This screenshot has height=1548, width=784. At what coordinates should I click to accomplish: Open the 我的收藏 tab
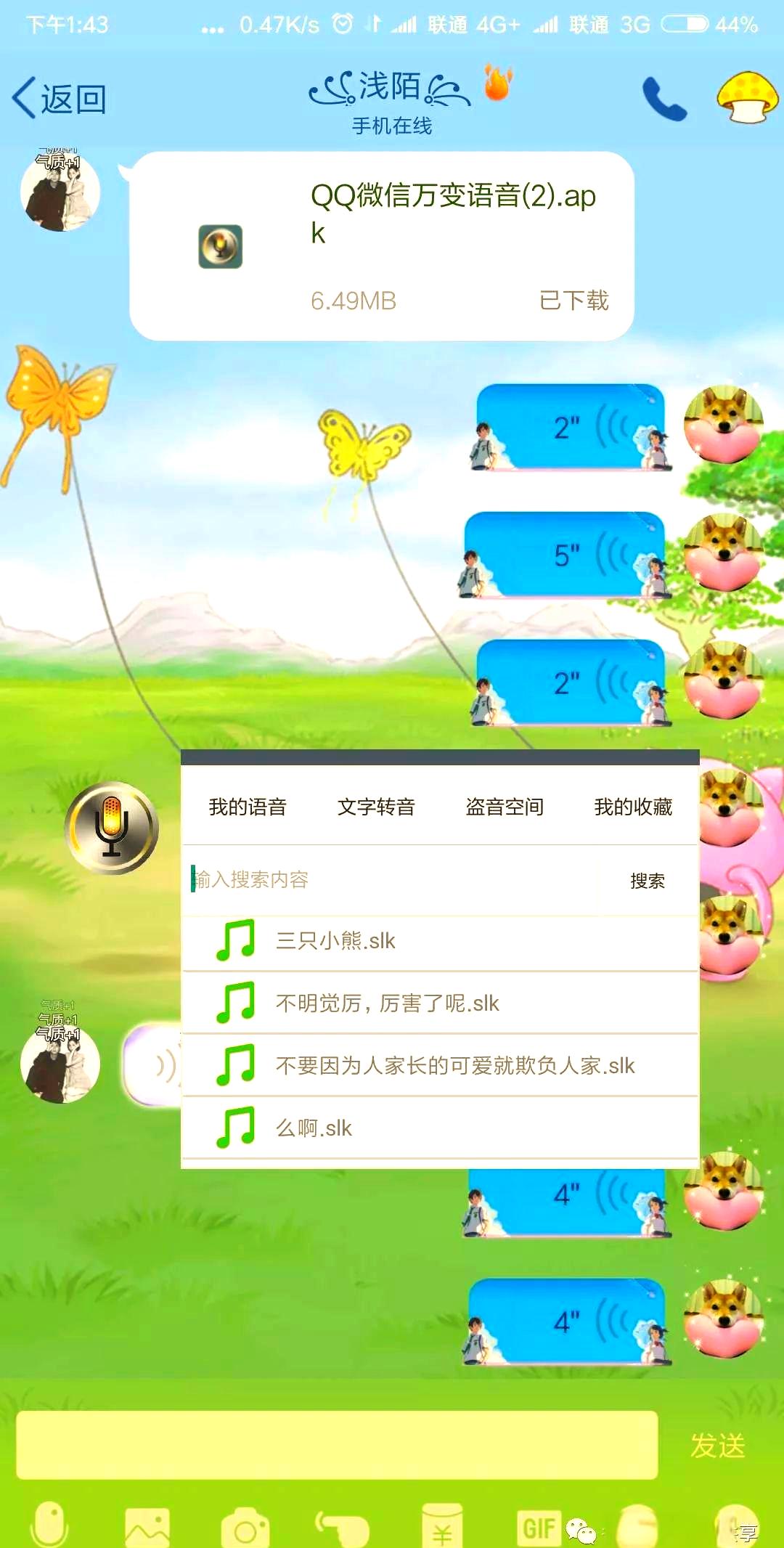click(633, 807)
